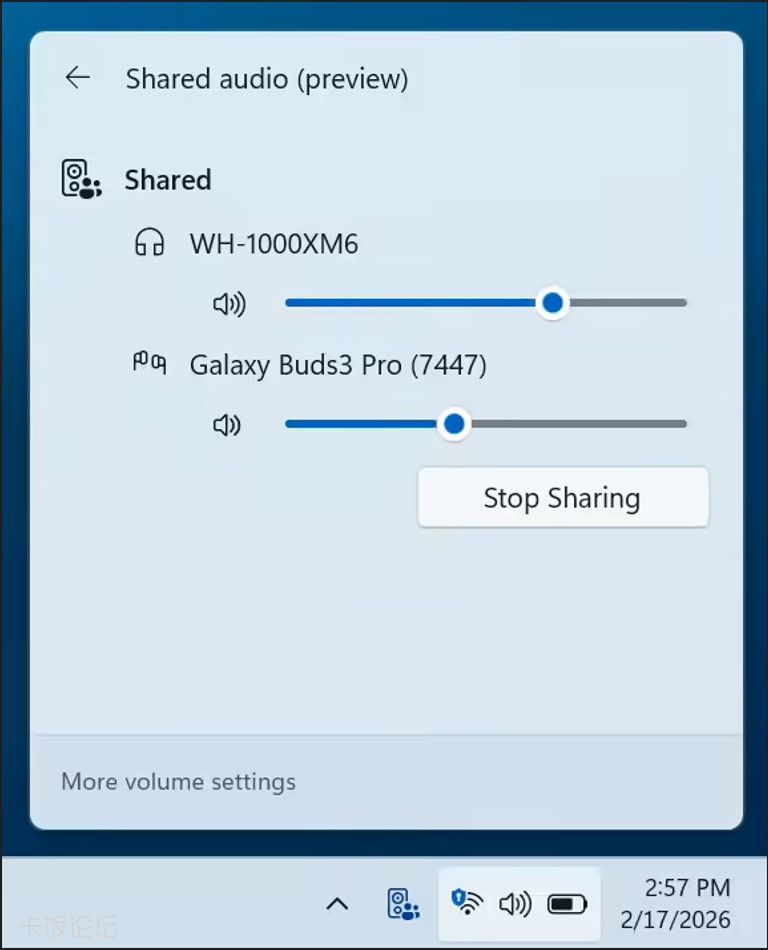
Task: Open quick settings from the volume icon
Action: coord(515,905)
